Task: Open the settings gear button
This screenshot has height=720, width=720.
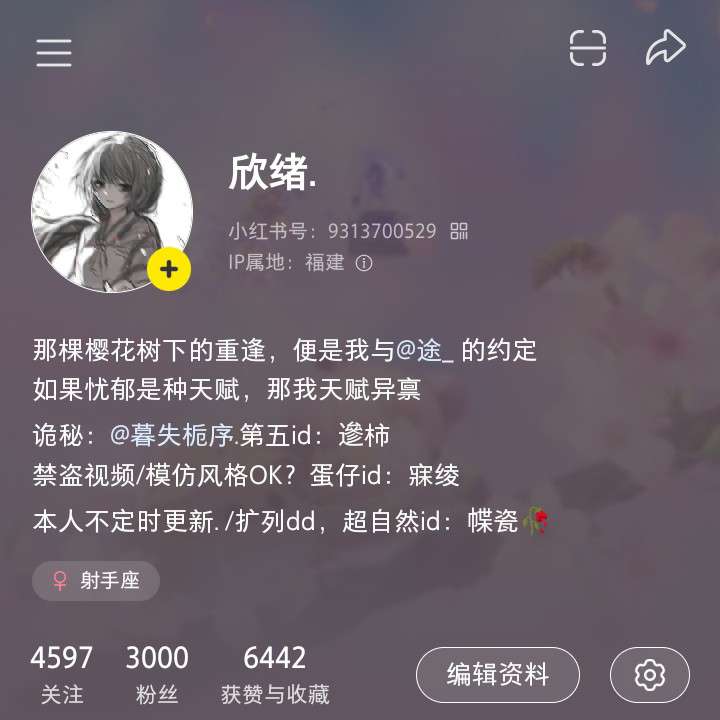Action: 649,675
